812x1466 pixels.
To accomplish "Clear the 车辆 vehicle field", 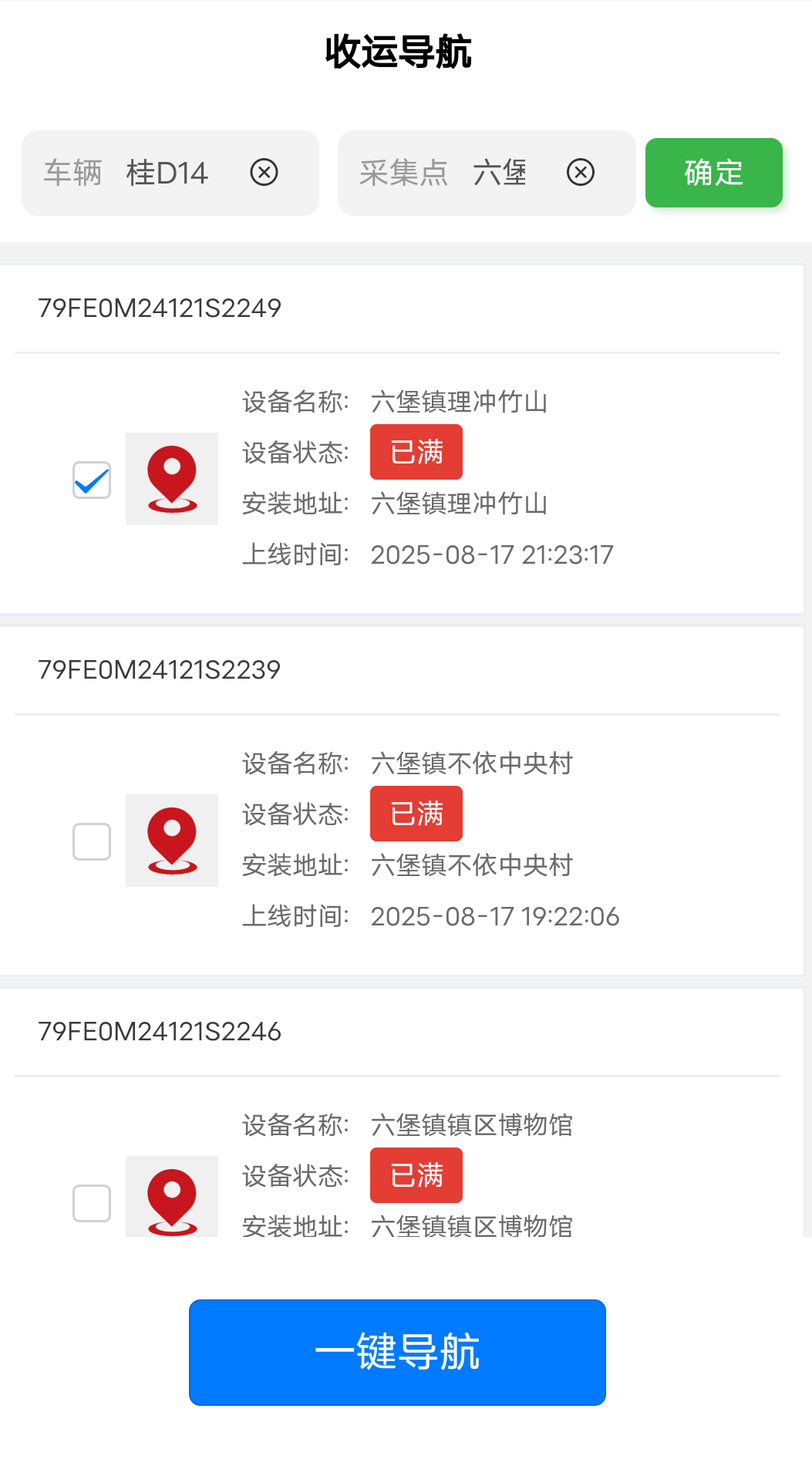I will coord(264,172).
